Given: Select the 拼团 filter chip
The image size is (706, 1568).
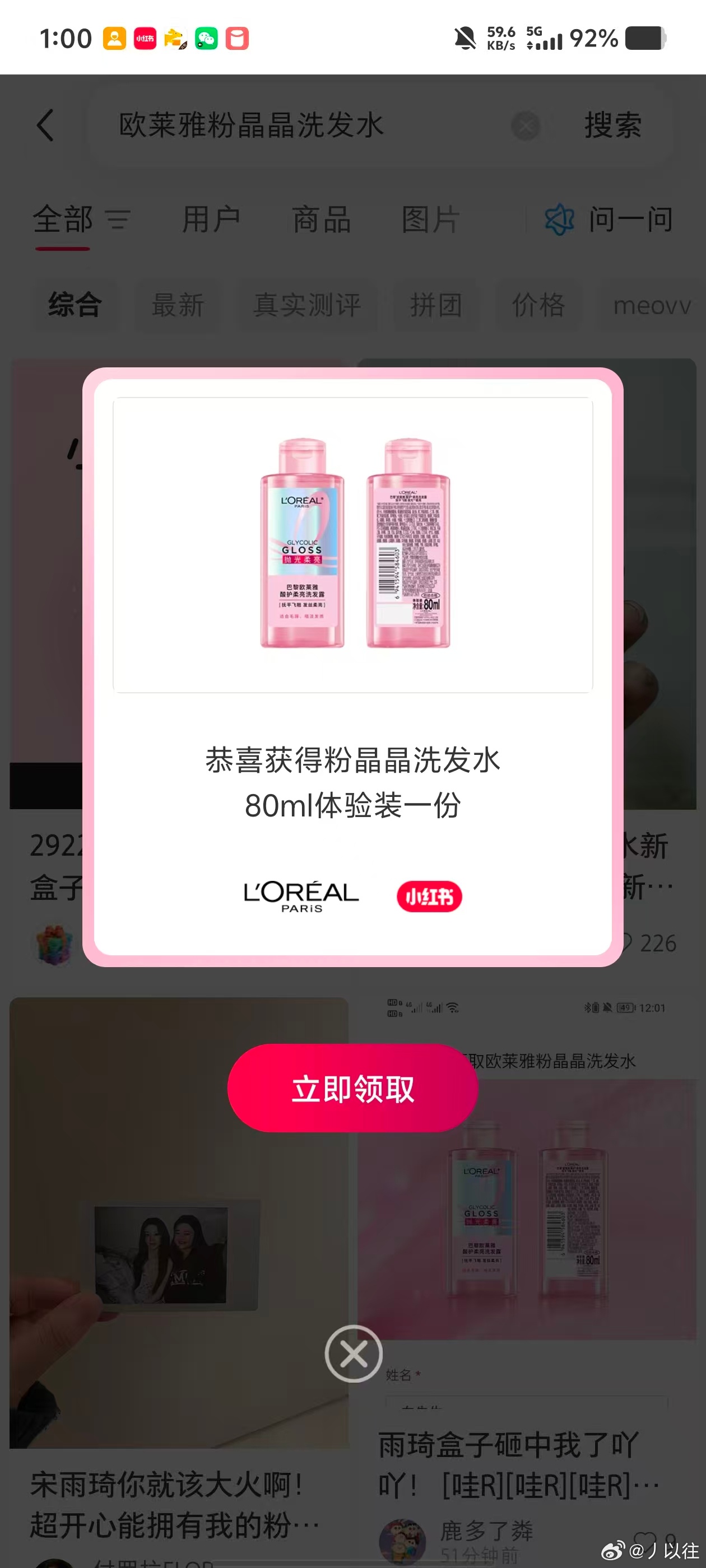Looking at the screenshot, I should [436, 305].
